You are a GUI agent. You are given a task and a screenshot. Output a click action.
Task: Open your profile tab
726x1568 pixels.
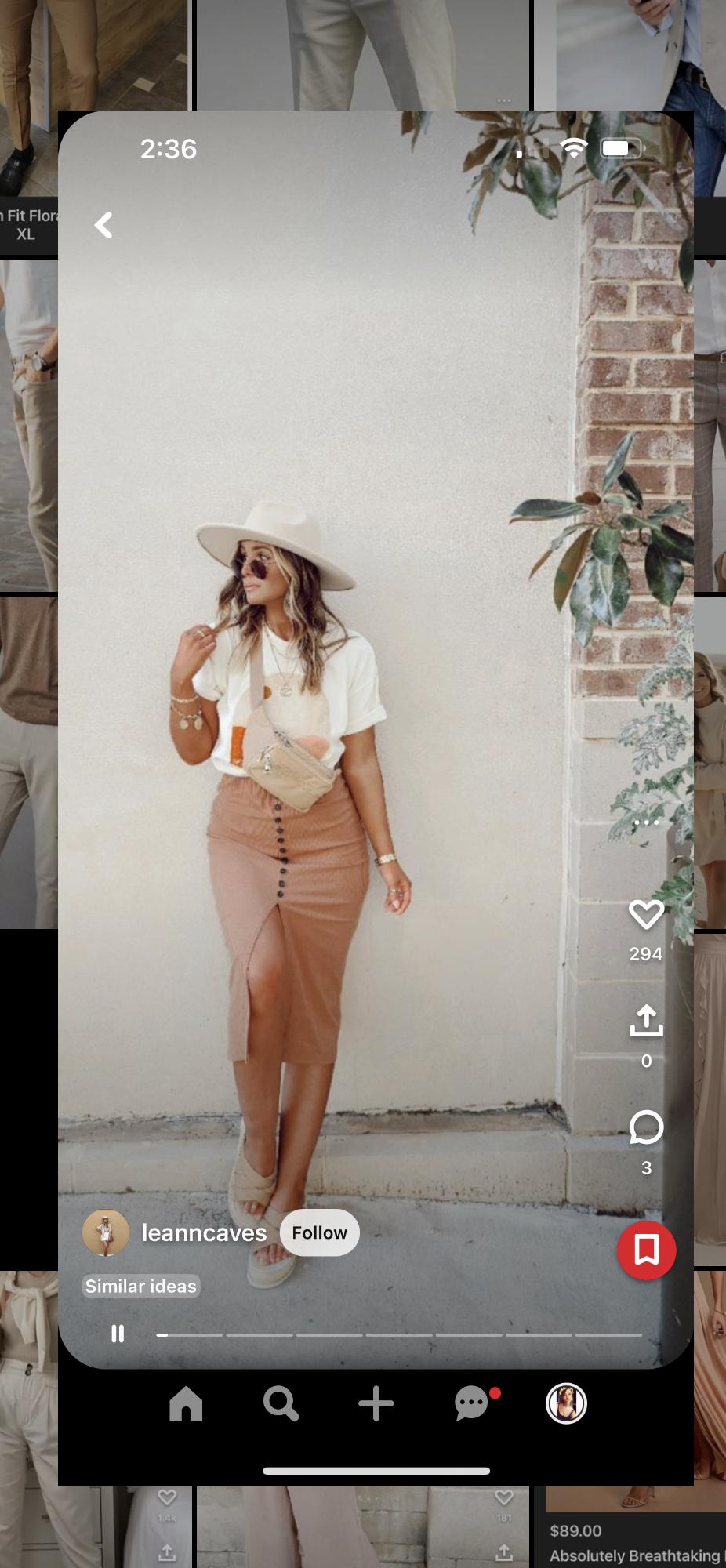point(566,1403)
